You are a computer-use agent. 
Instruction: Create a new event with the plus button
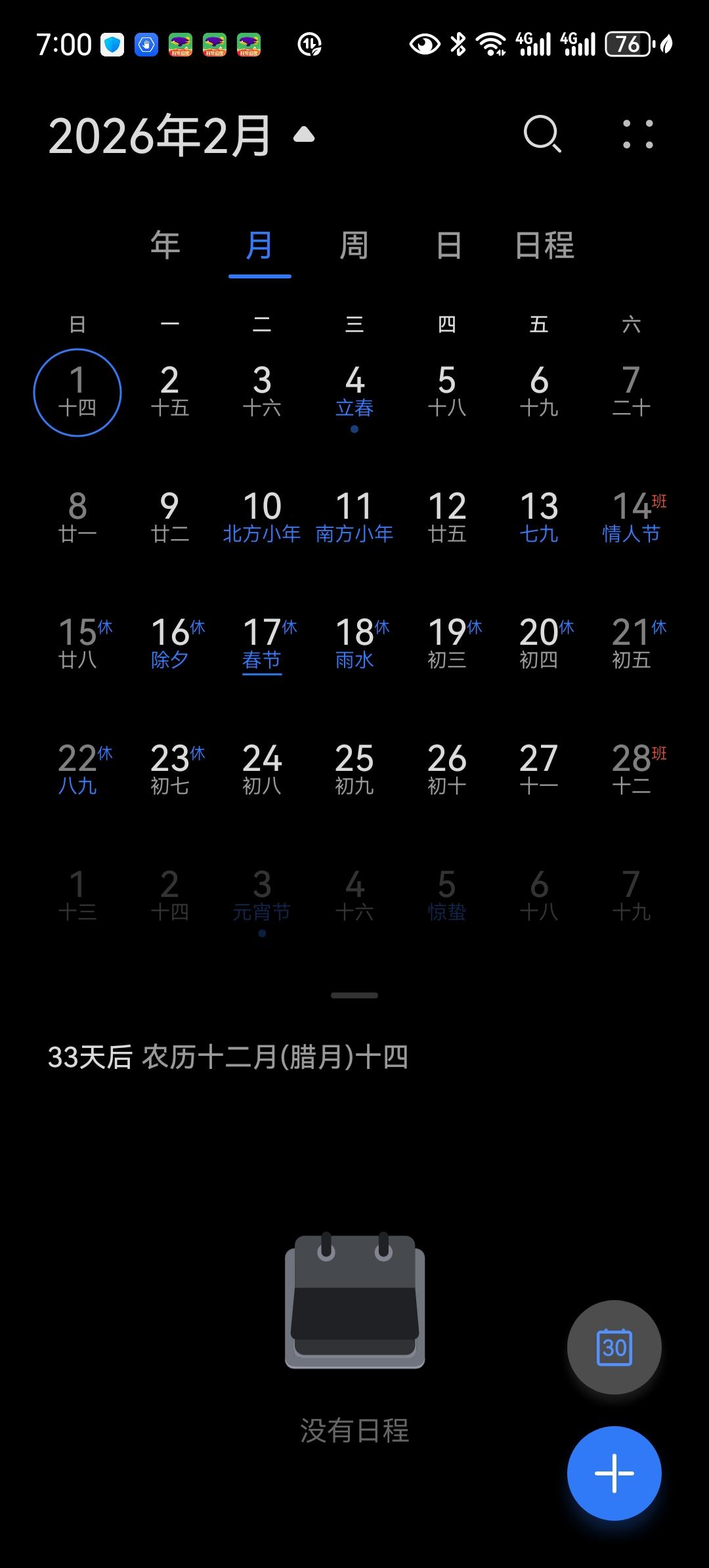click(613, 1473)
